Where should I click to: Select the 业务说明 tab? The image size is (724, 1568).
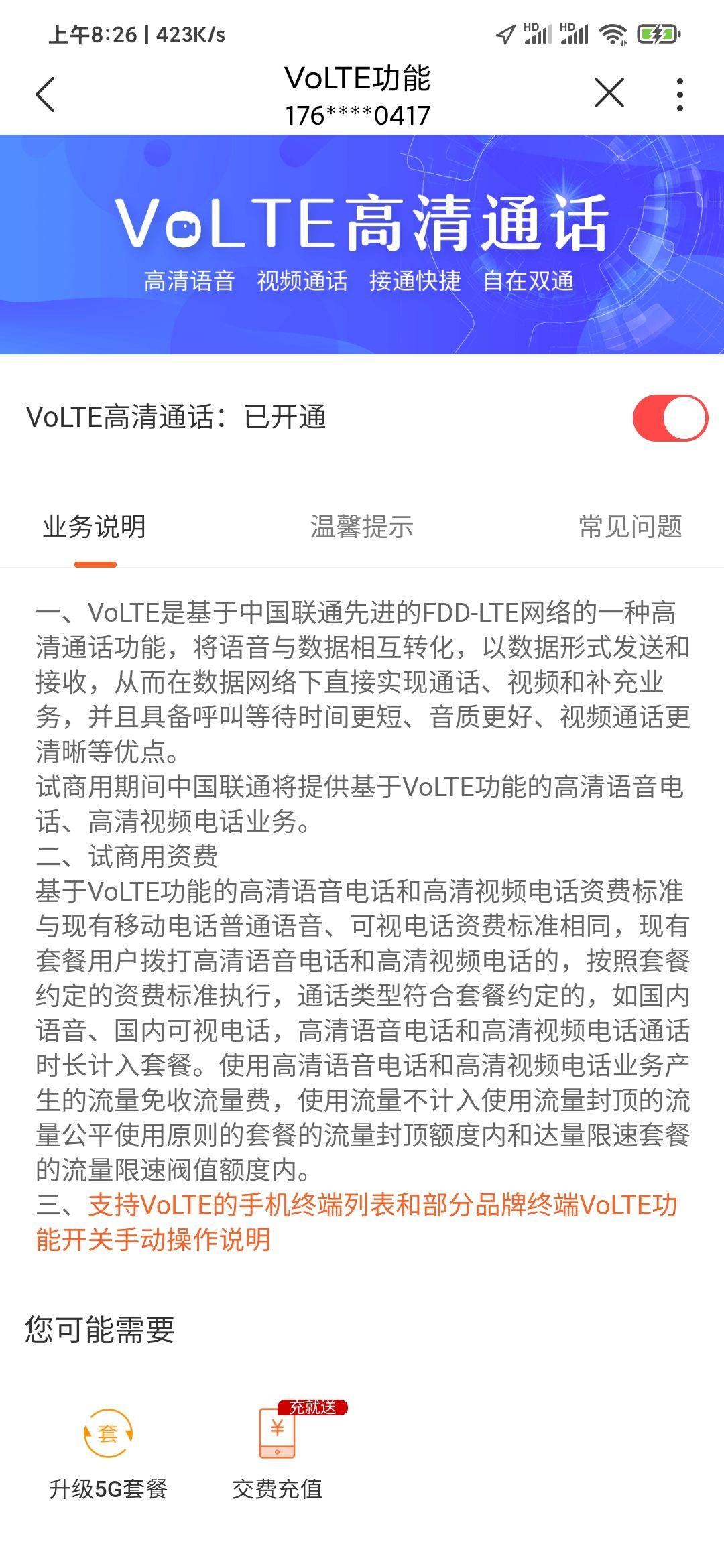click(95, 527)
